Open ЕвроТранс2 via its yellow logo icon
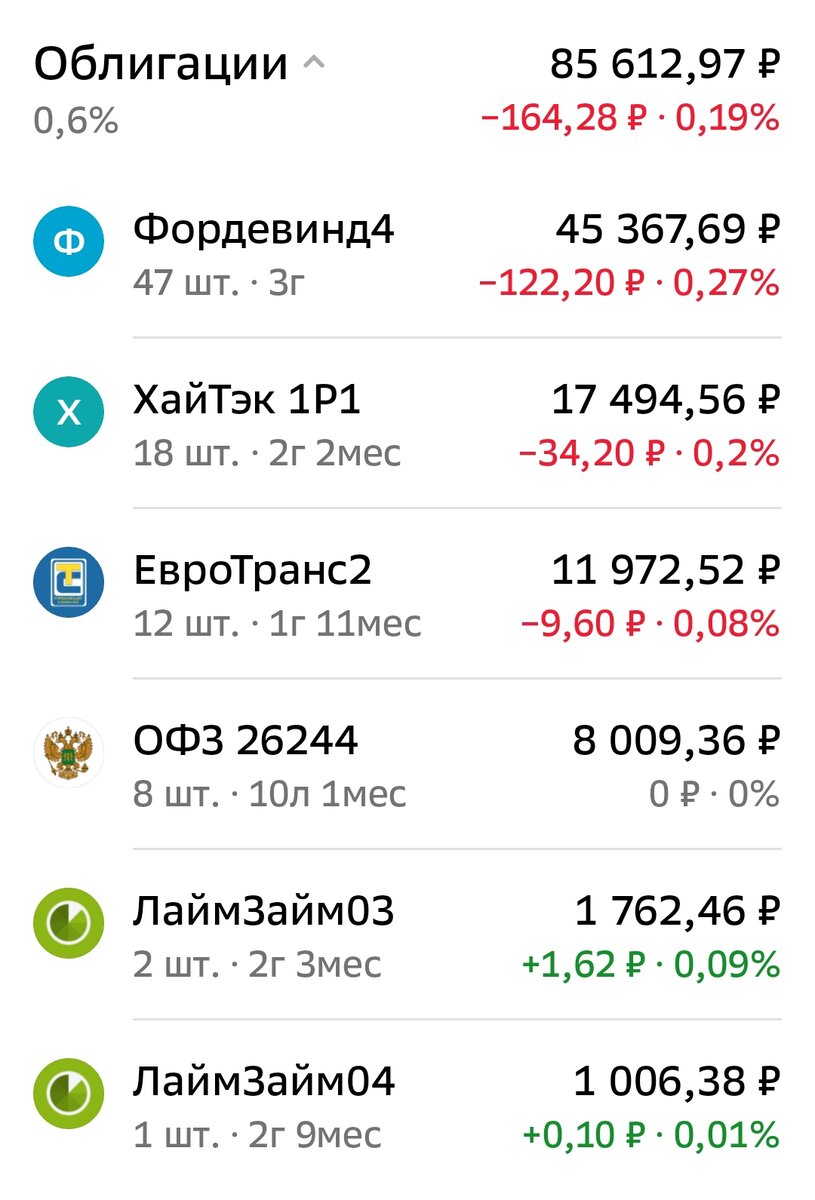Image resolution: width=815 pixels, height=1200 pixels. click(67, 583)
